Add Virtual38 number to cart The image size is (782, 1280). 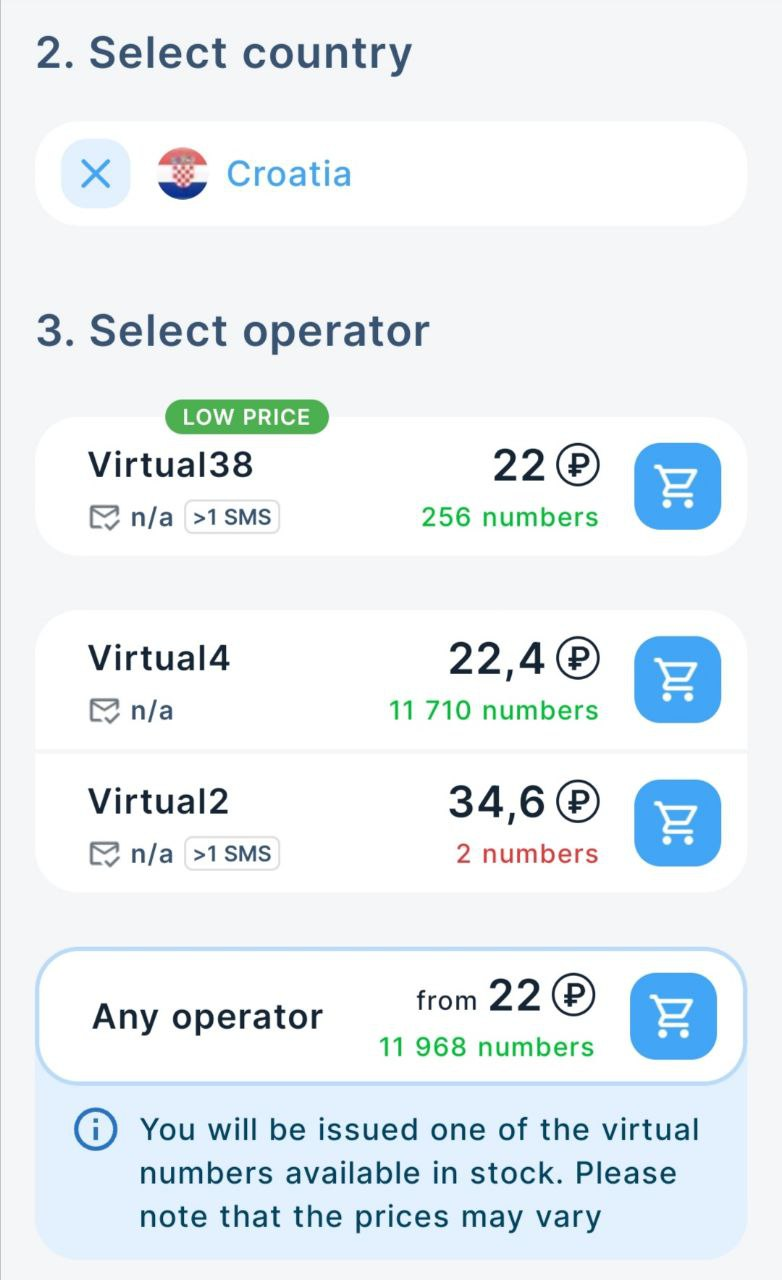[x=677, y=486]
